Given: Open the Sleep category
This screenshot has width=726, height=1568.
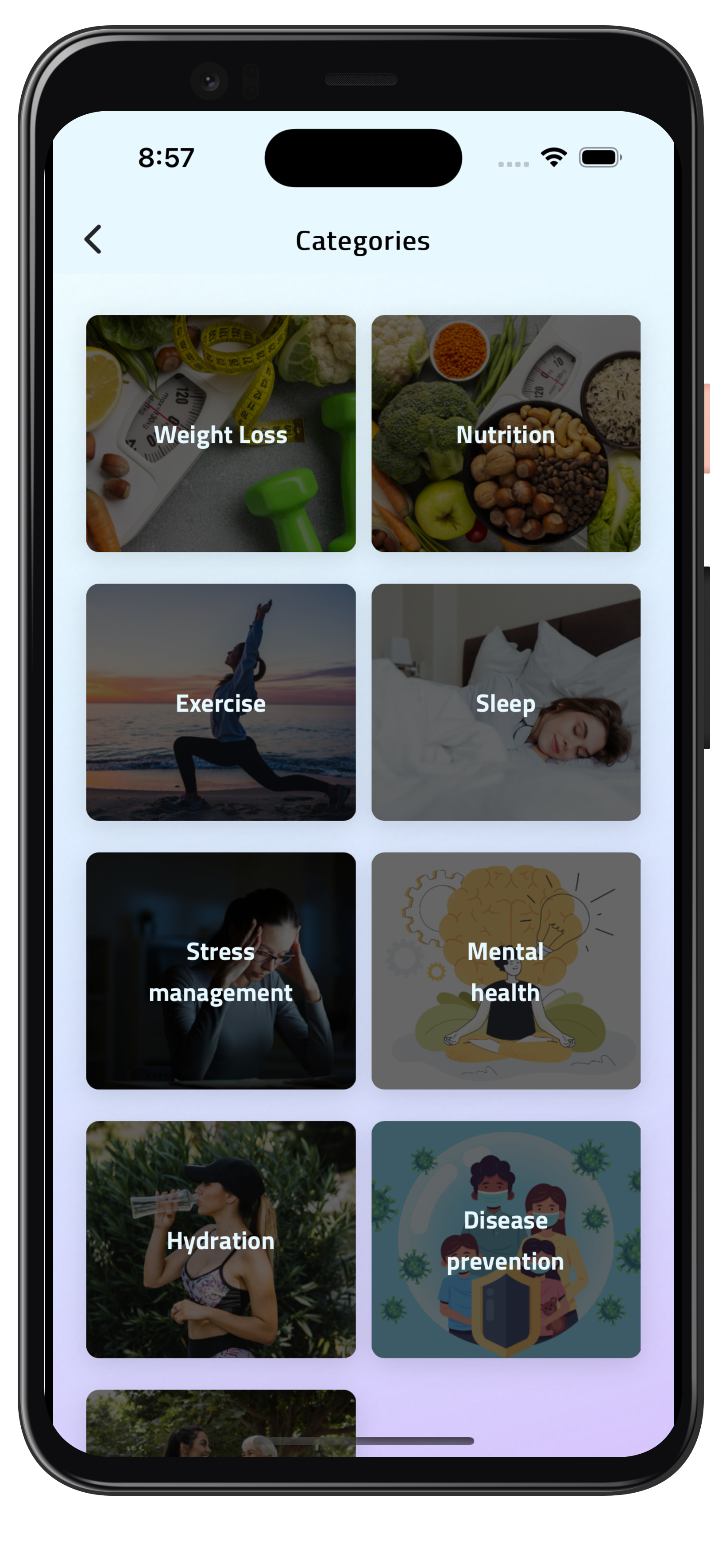Looking at the screenshot, I should pyautogui.click(x=506, y=702).
